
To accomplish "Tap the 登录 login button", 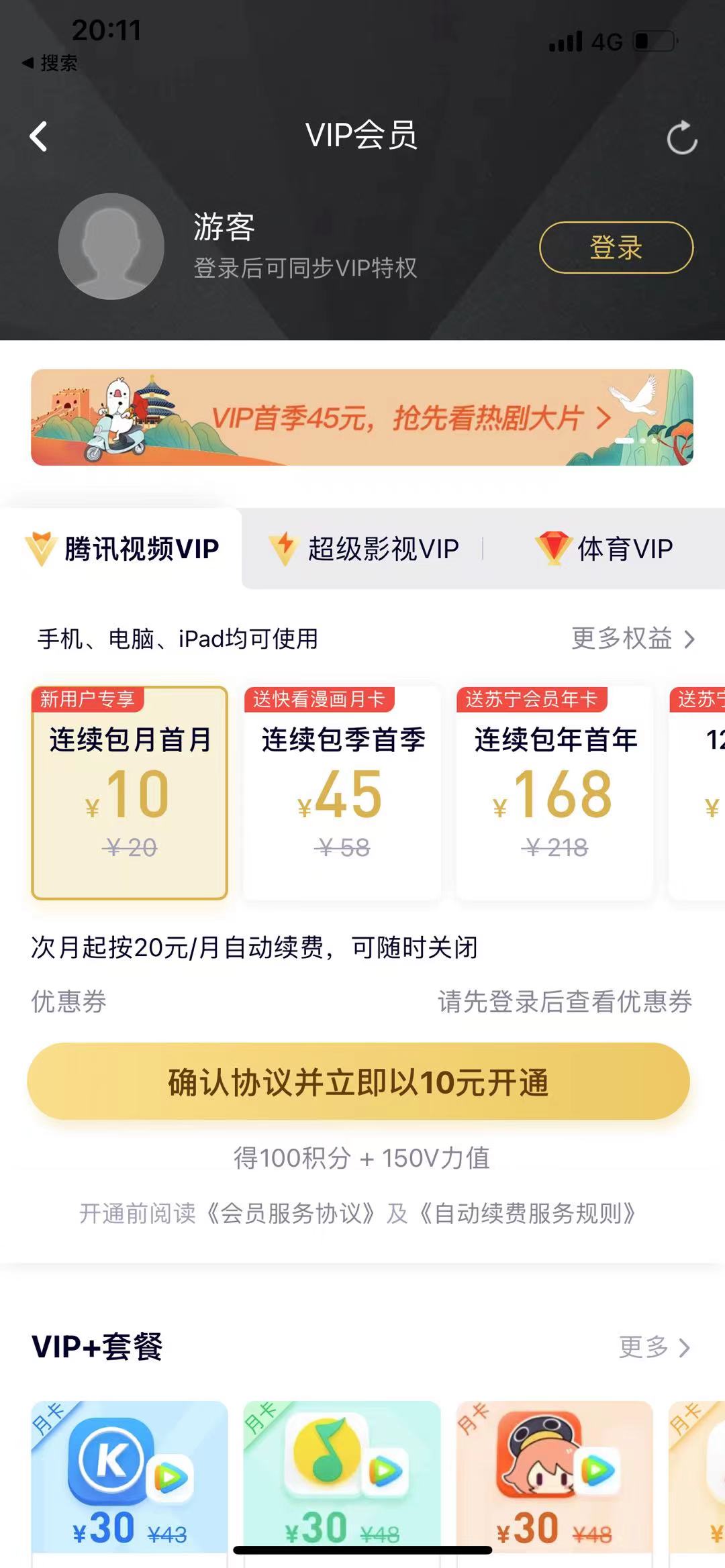I will [616, 248].
